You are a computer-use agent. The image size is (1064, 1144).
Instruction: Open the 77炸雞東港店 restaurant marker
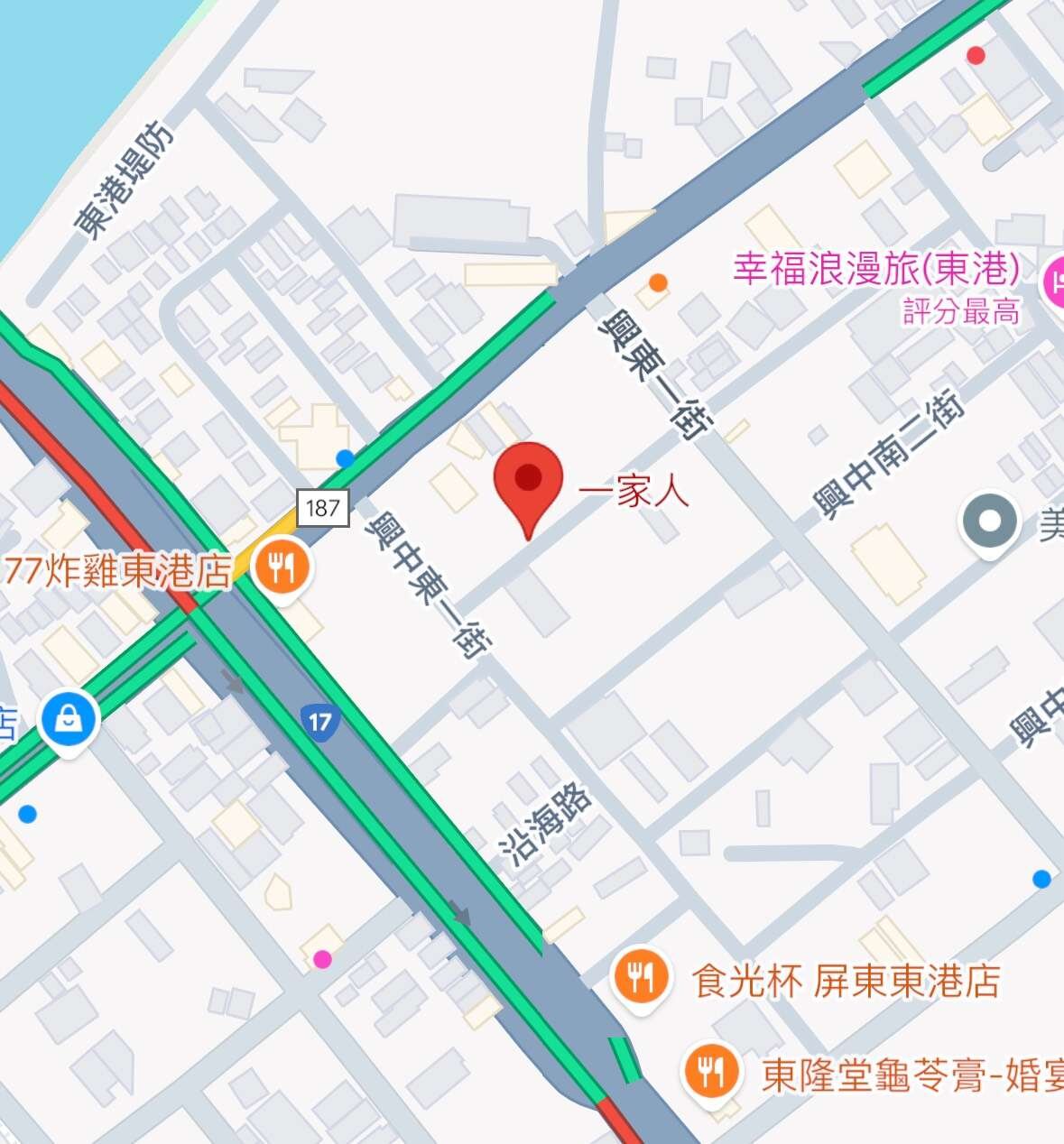(x=283, y=568)
